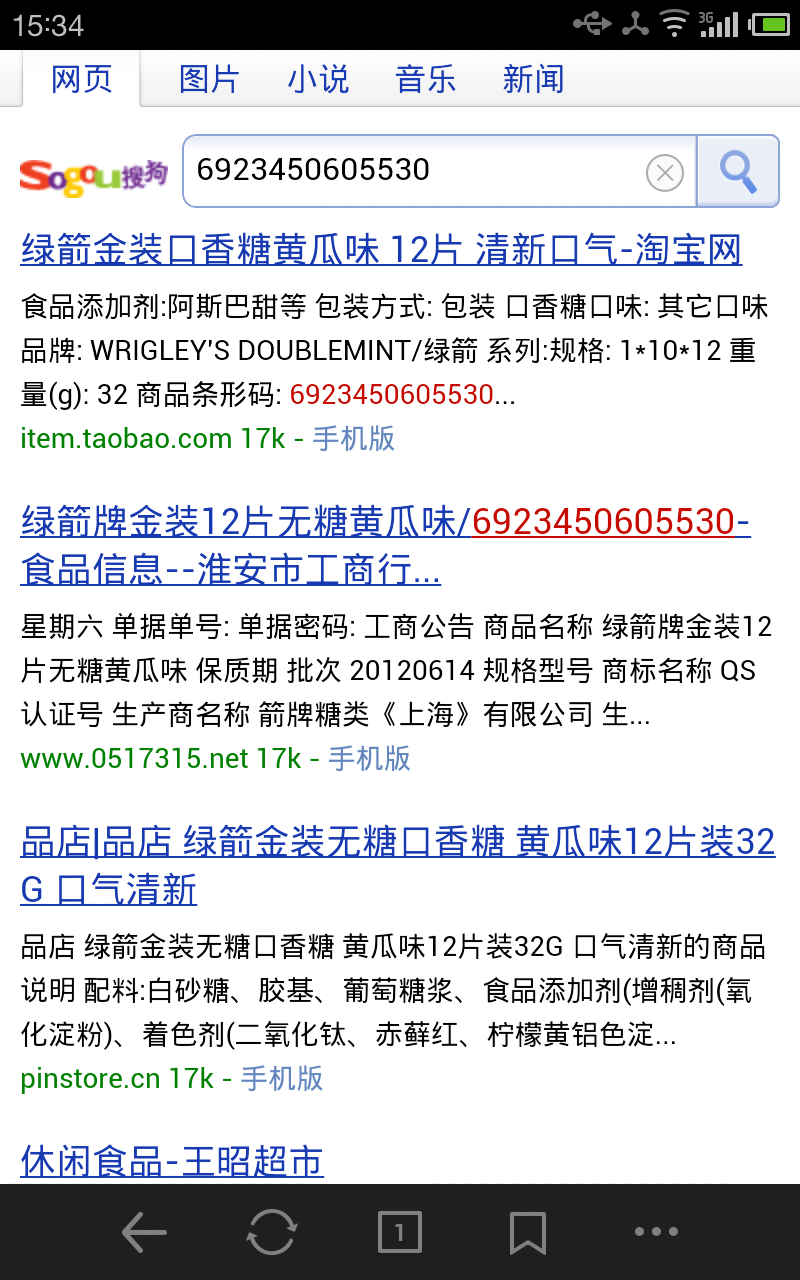
Task: Open the 品店 绿箭金装无糖口香糖 result
Action: (398, 866)
